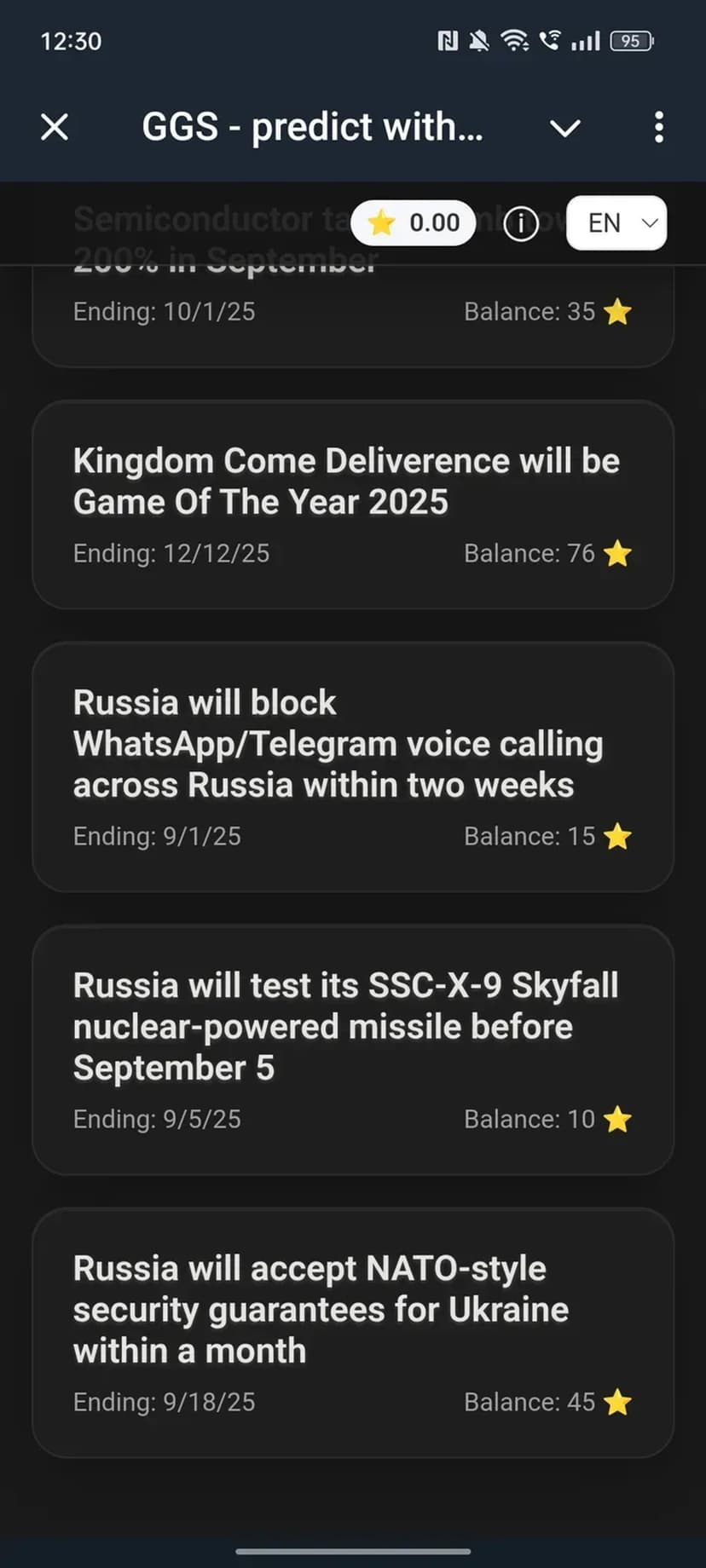Change language with the EN dropdown
This screenshot has height=1568, width=706.
(x=616, y=223)
